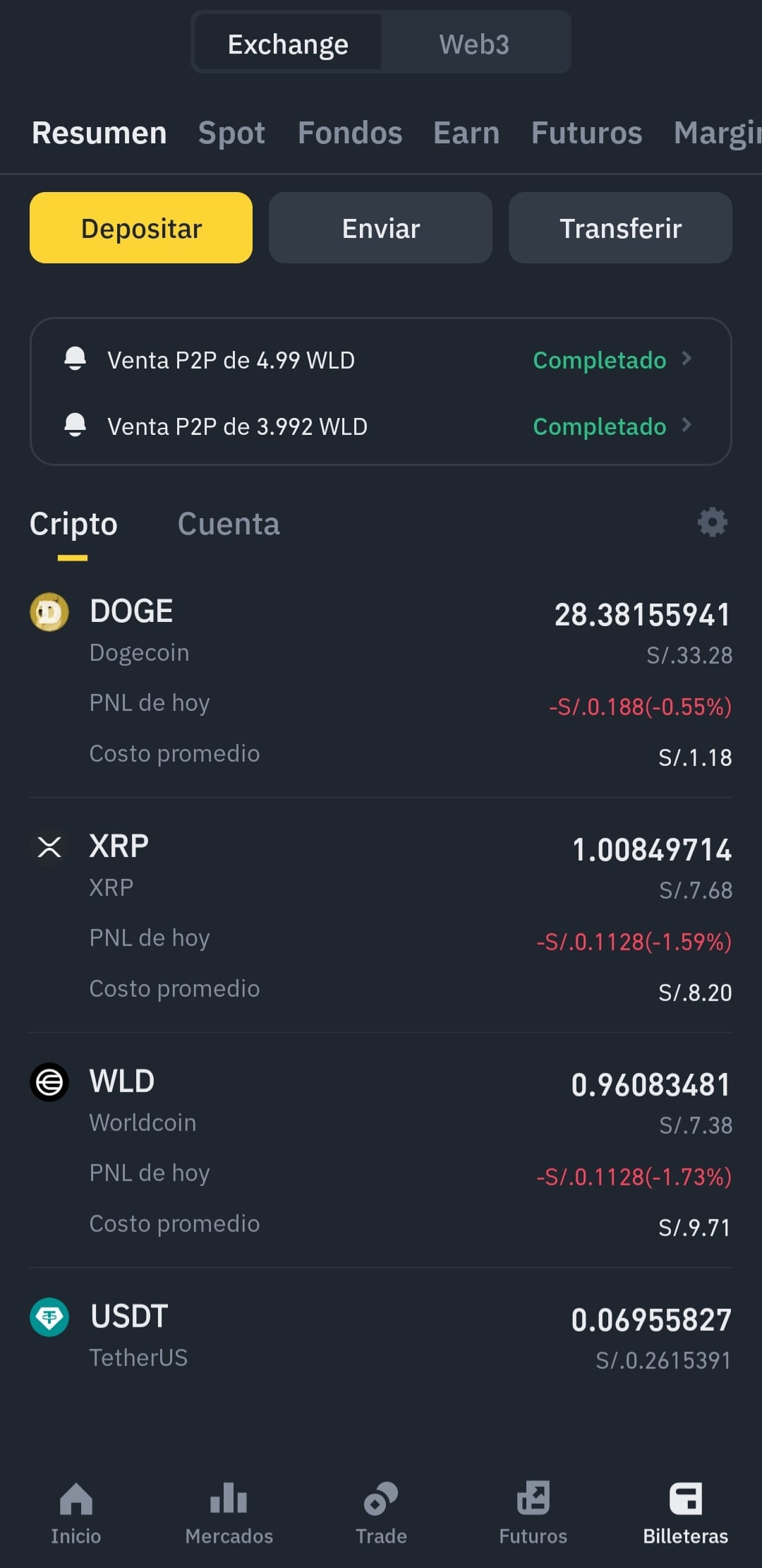Switch to the Fondos tab
This screenshot has height=1568, width=762.
[x=350, y=133]
